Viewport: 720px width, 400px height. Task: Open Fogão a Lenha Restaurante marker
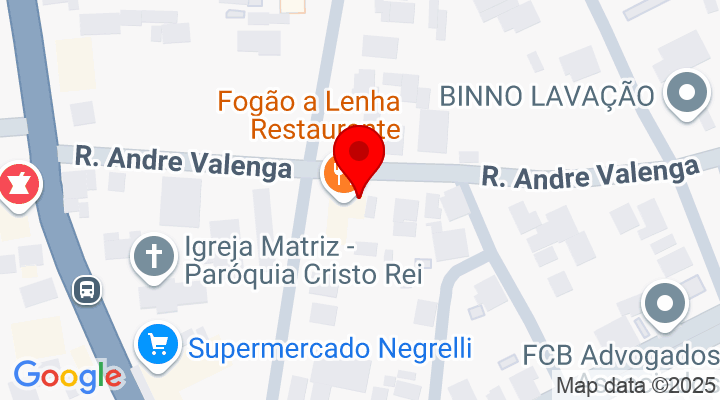337,174
